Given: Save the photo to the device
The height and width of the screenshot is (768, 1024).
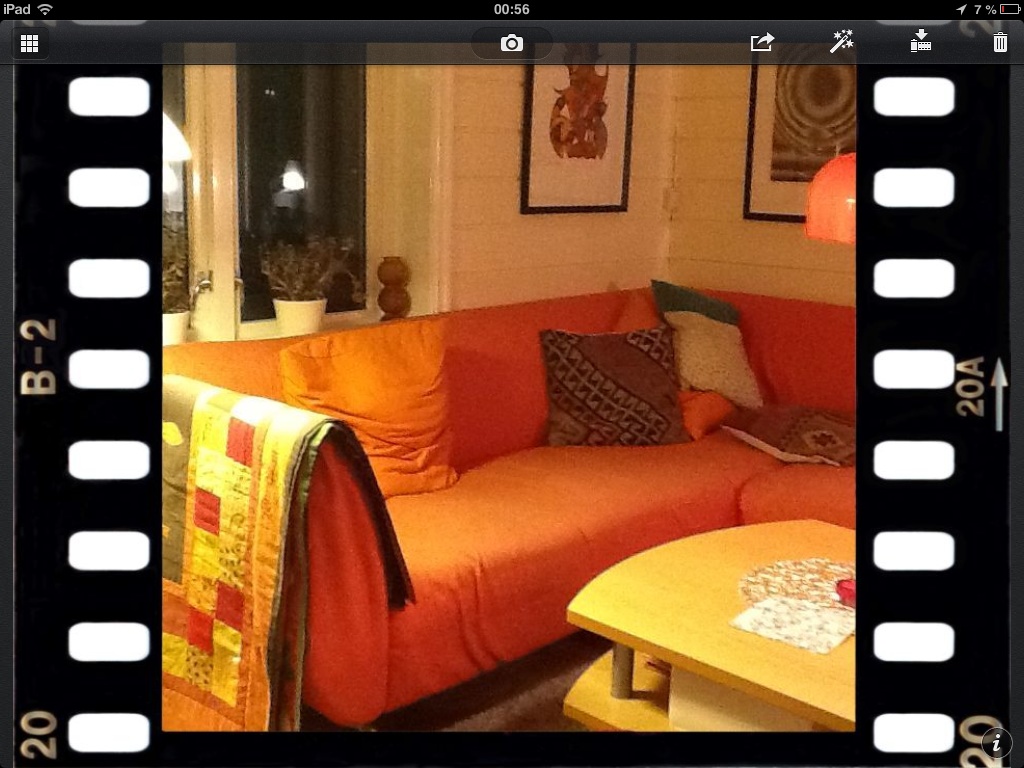Looking at the screenshot, I should coord(921,42).
